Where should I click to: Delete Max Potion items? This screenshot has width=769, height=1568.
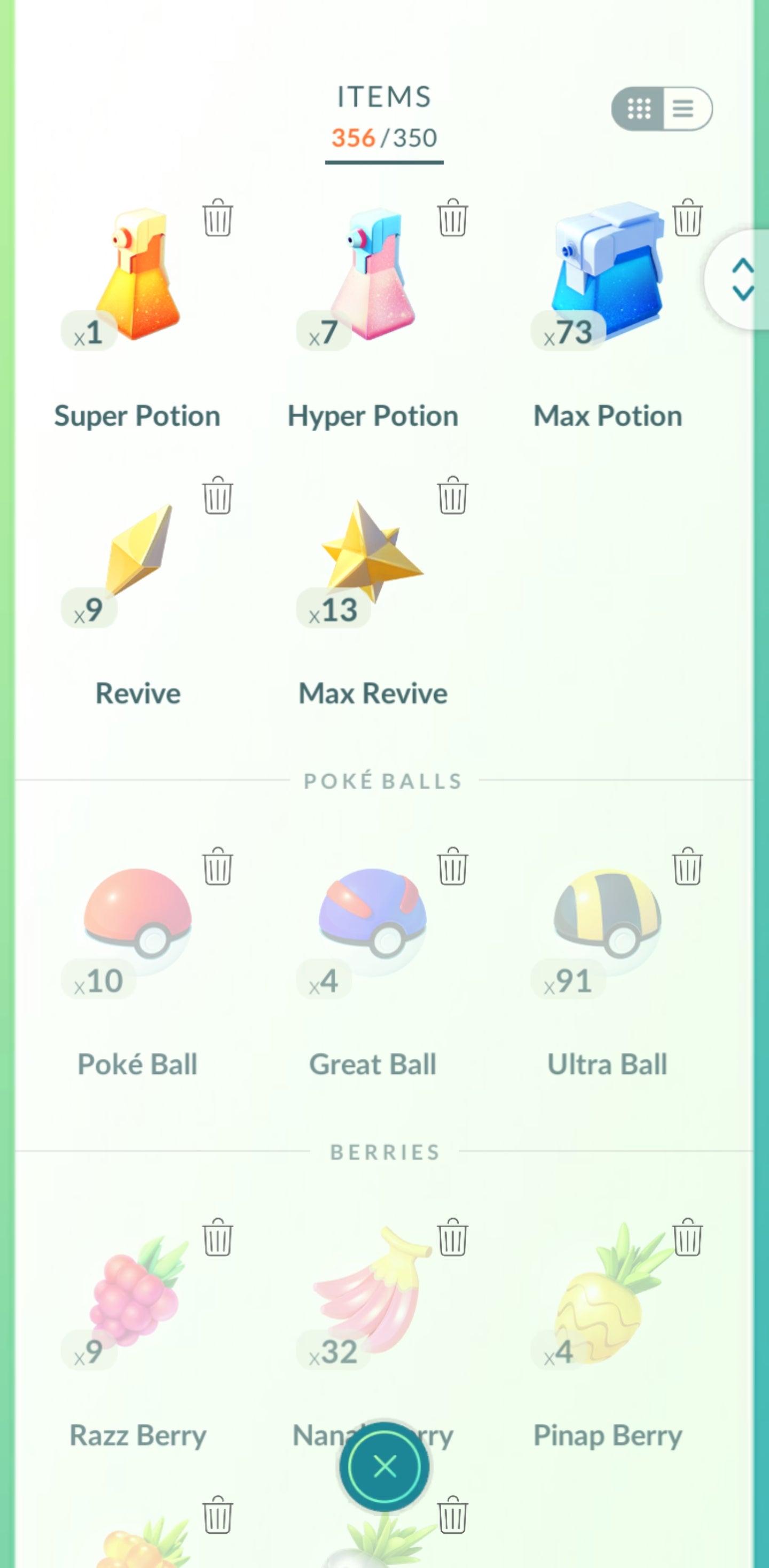click(687, 217)
